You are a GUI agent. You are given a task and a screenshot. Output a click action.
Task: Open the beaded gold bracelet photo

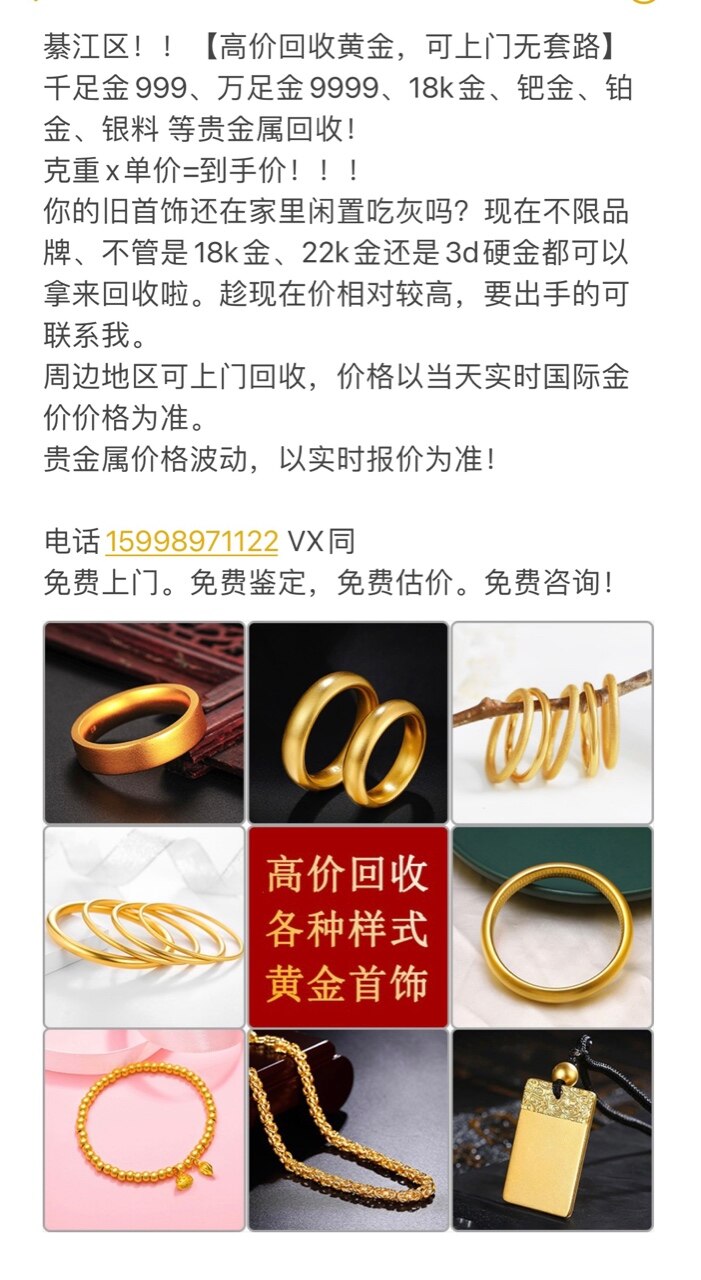(144, 1130)
